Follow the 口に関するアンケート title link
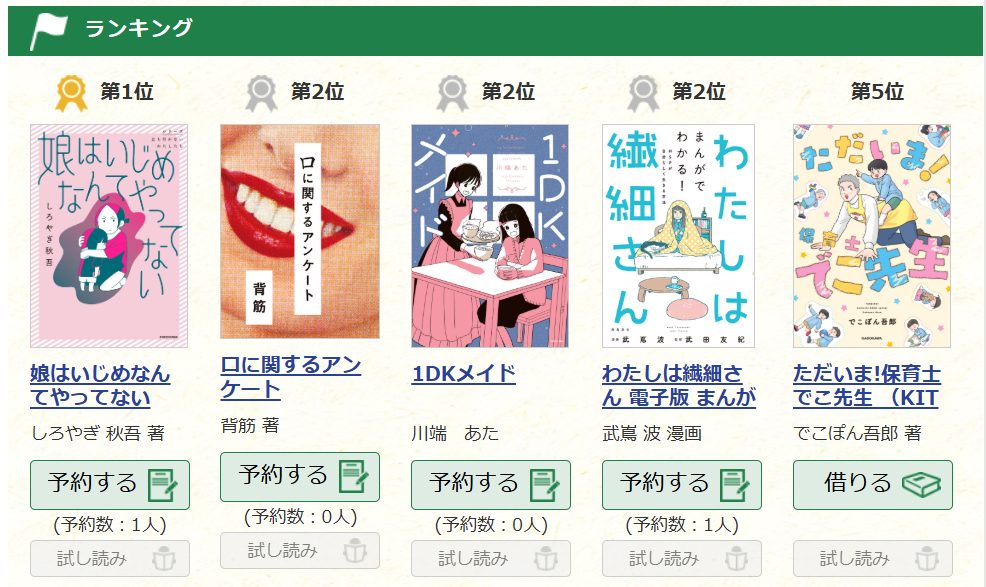Image resolution: width=986 pixels, height=587 pixels. pyautogui.click(x=291, y=377)
